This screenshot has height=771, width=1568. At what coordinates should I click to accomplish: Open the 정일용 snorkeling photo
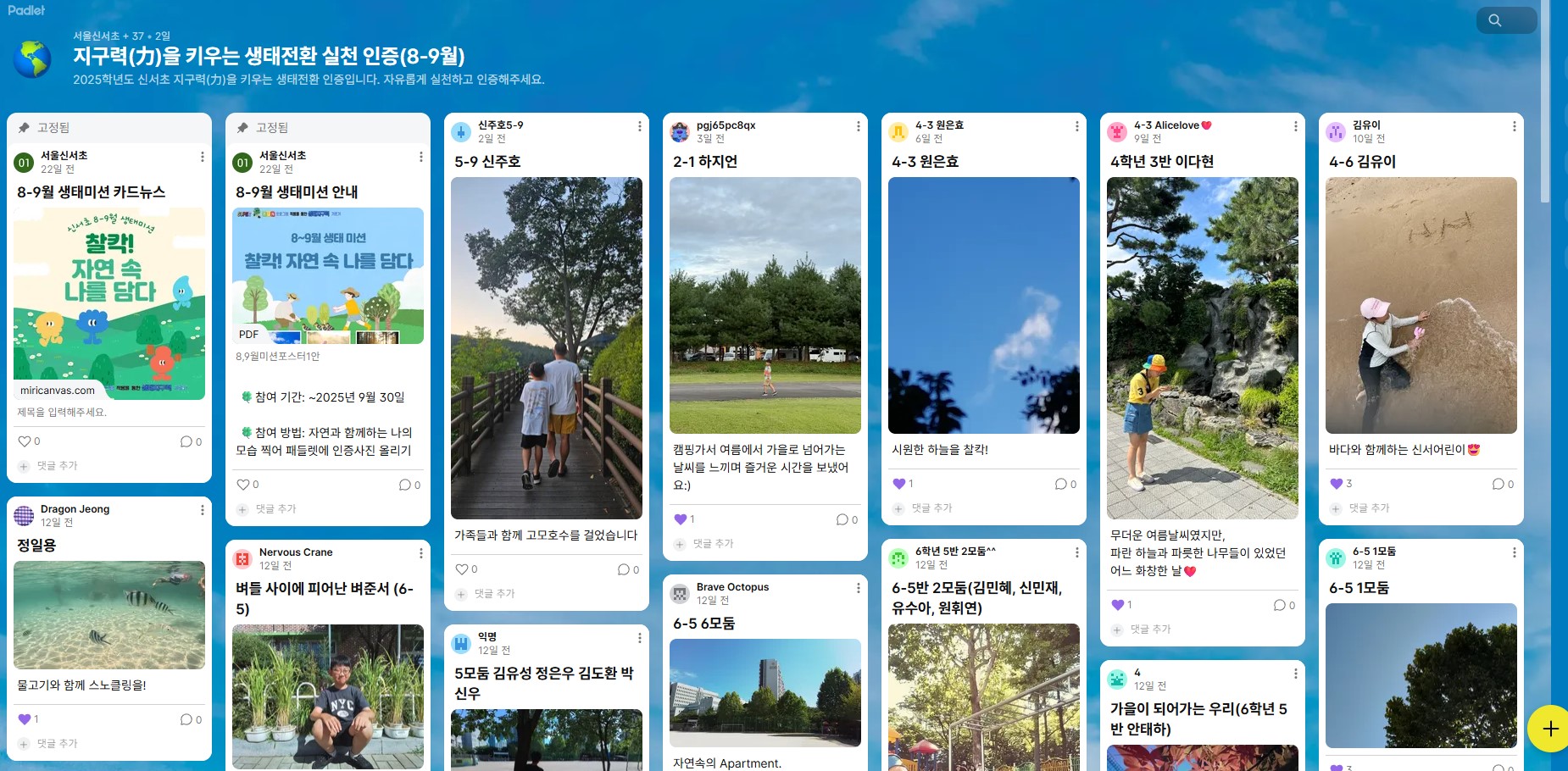point(109,615)
